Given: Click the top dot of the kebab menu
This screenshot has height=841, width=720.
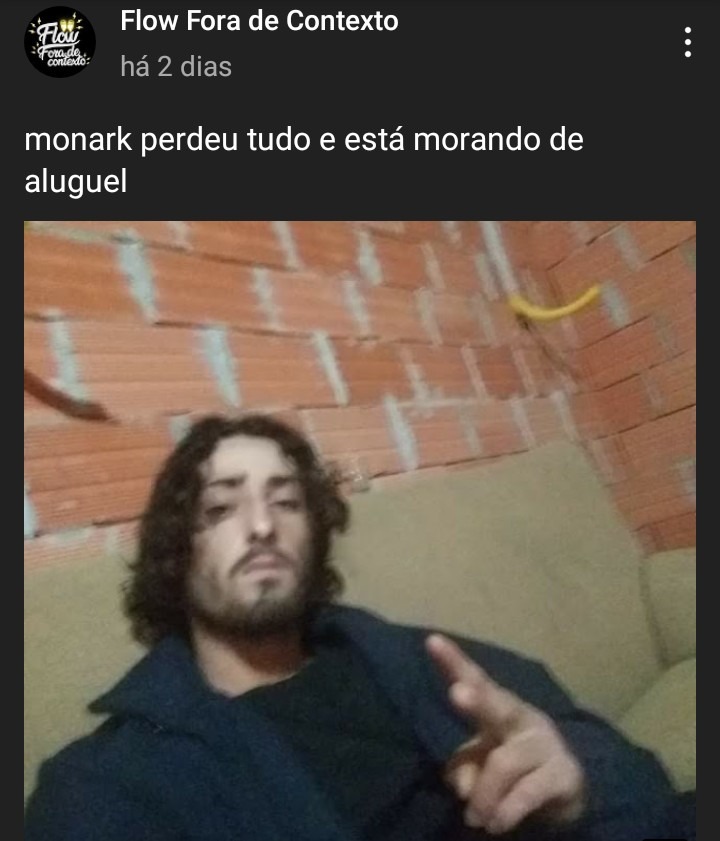Looking at the screenshot, I should 686,31.
